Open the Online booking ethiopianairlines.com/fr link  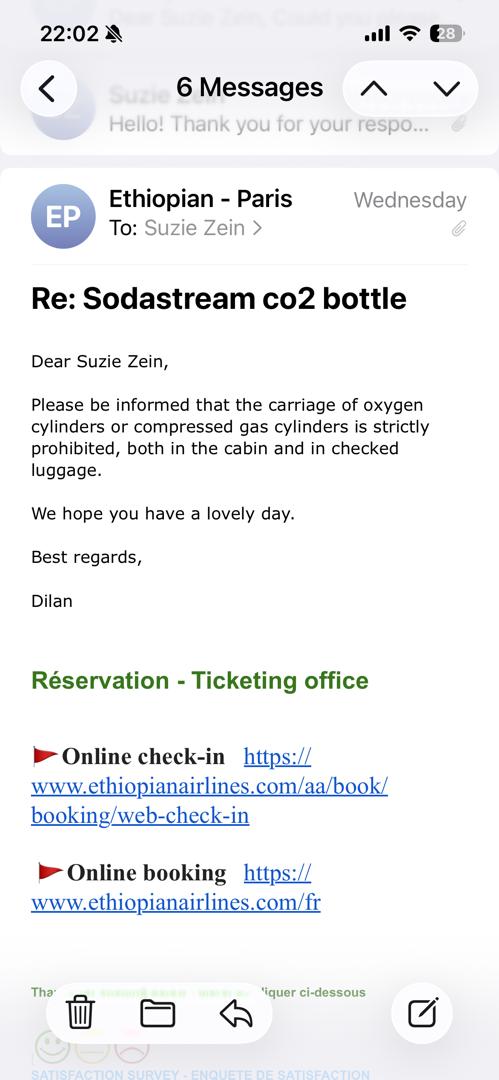click(x=176, y=888)
